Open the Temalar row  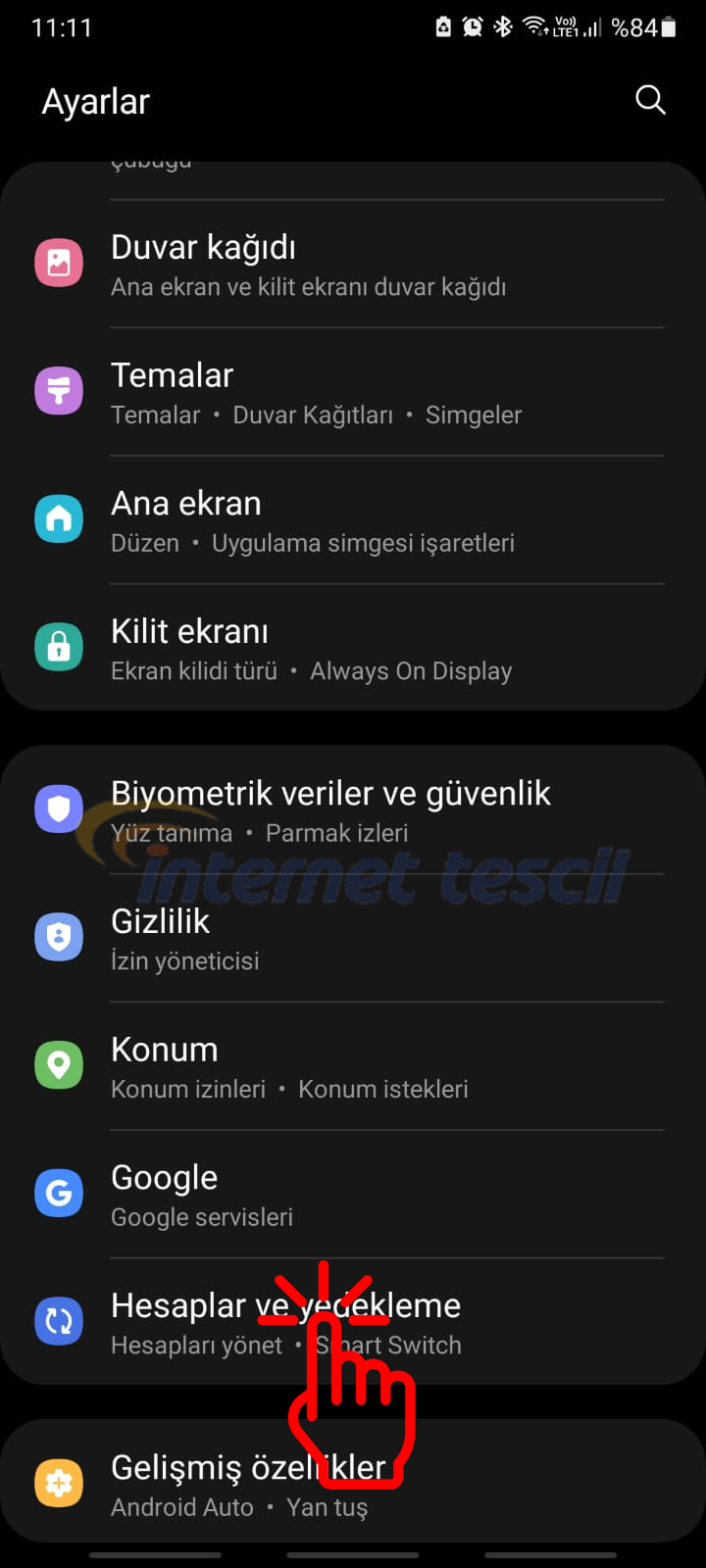353,393
